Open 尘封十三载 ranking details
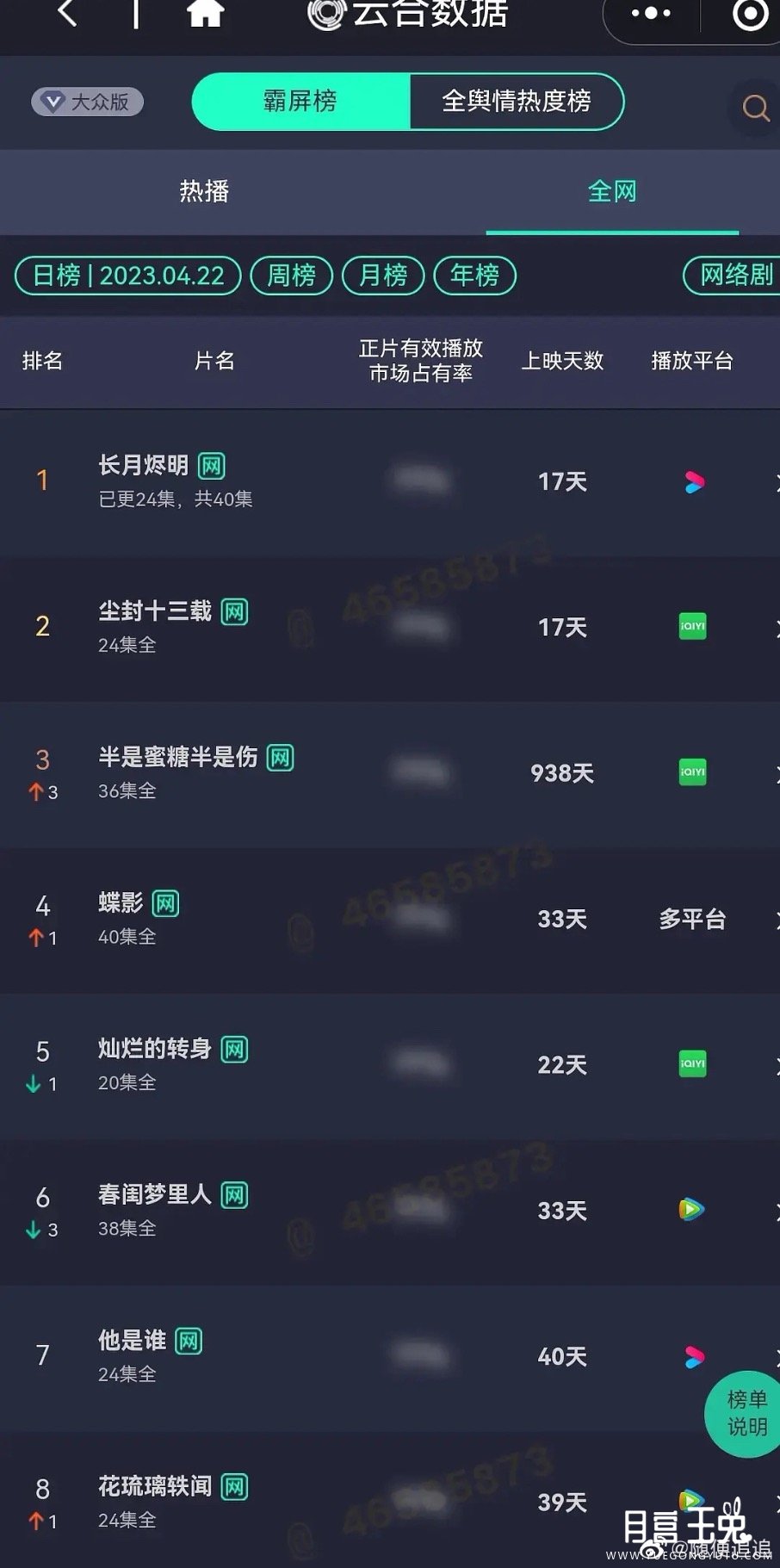The width and height of the screenshot is (780, 1568). point(155,612)
